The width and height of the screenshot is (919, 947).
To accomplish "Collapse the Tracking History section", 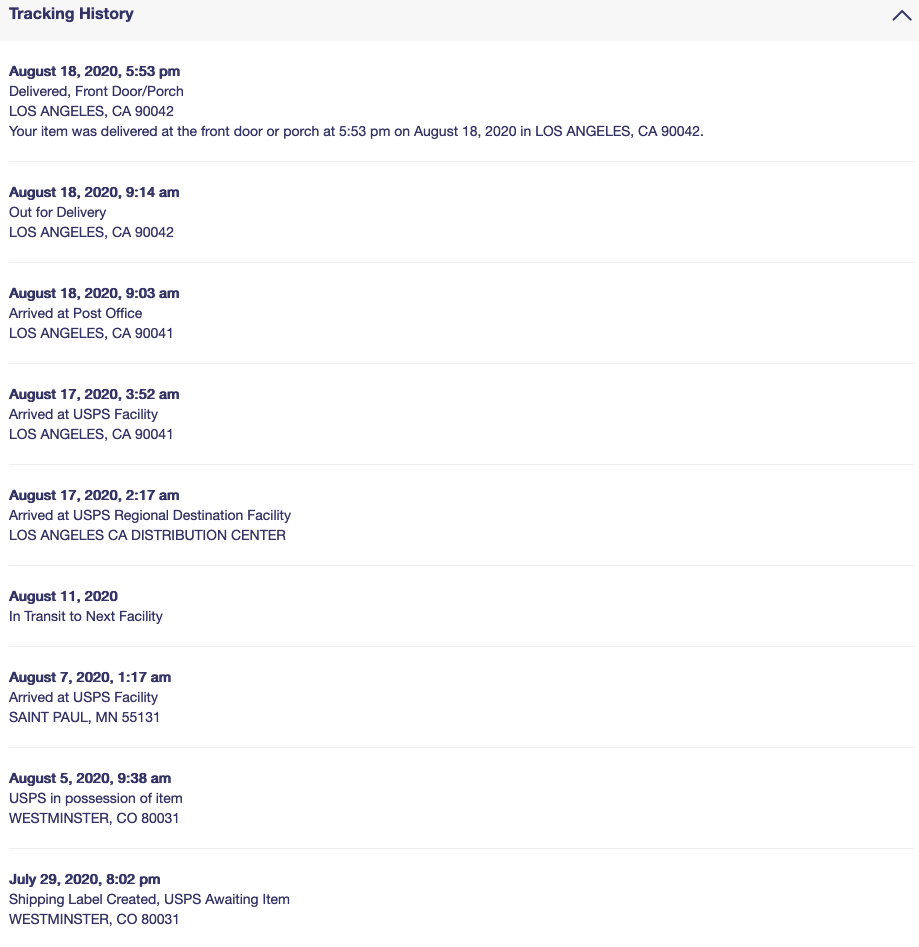I will tap(900, 16).
